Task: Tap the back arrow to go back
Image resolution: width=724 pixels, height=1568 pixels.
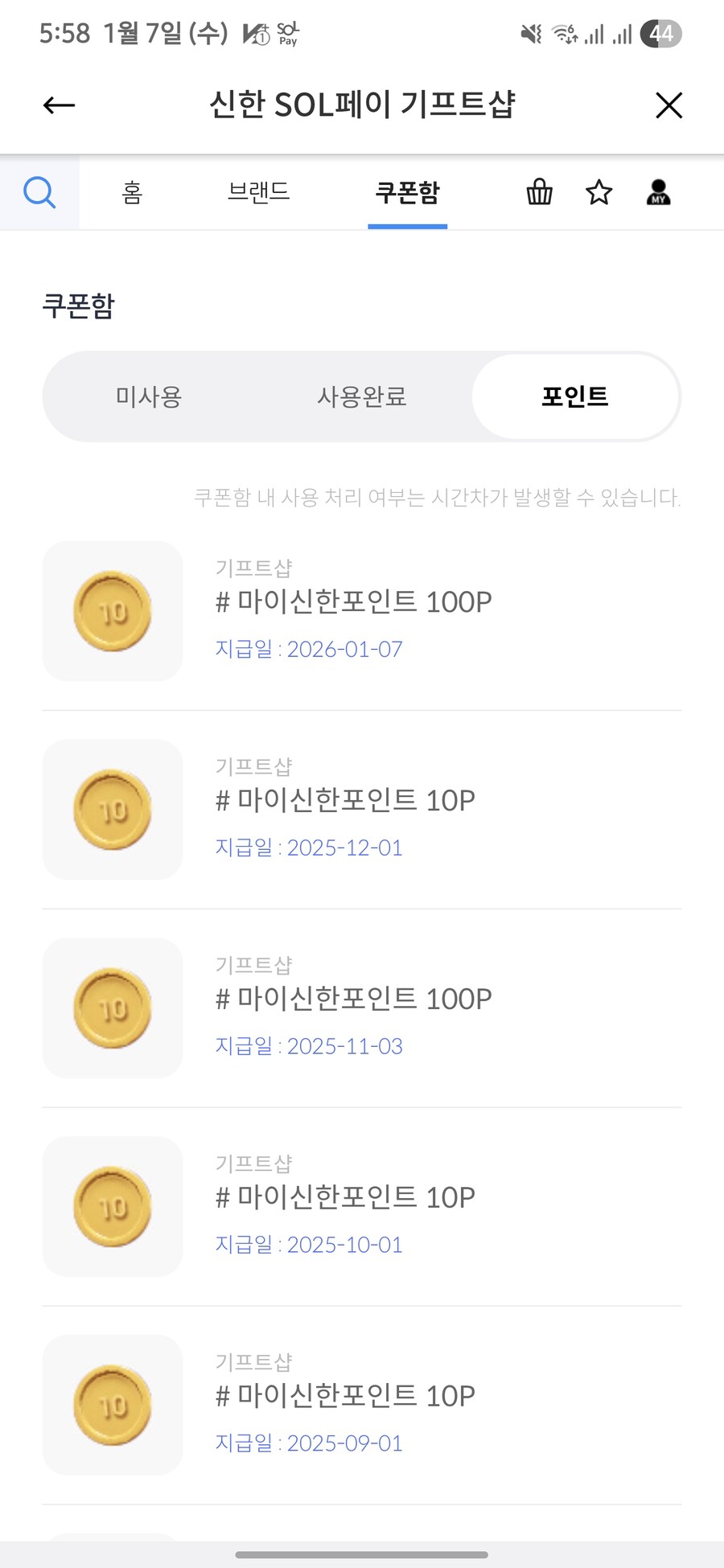Action: pyautogui.click(x=57, y=105)
